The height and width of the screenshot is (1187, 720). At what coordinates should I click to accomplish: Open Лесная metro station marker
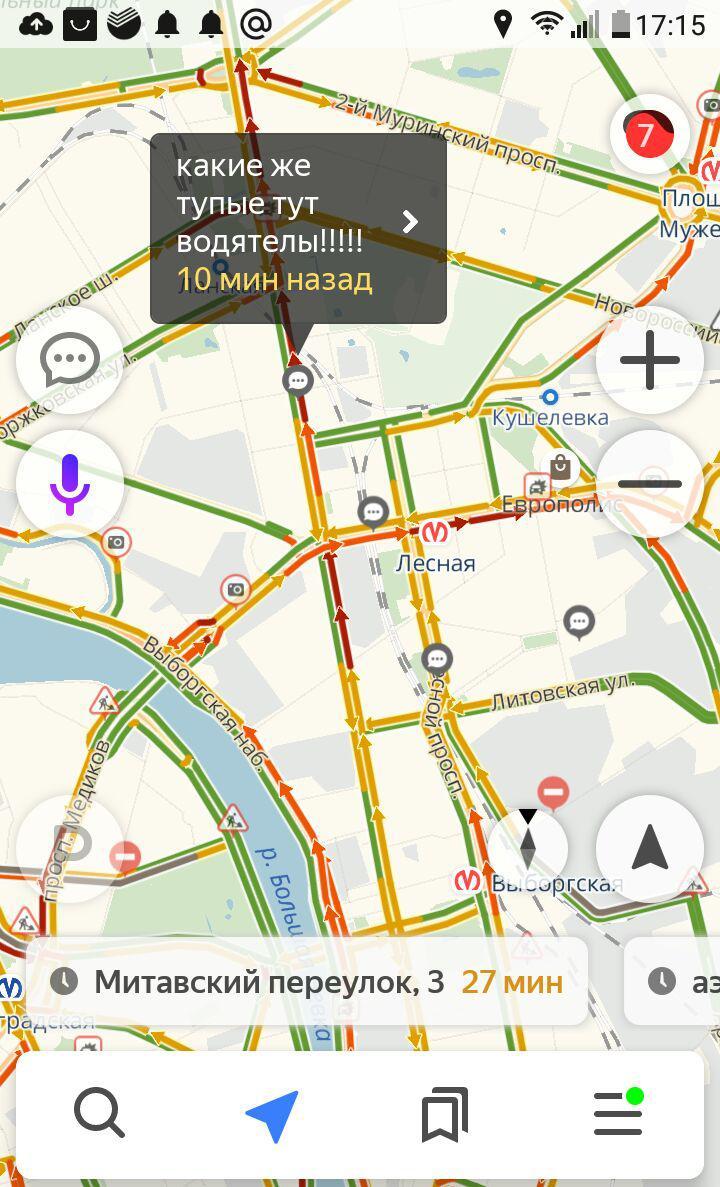tap(435, 531)
